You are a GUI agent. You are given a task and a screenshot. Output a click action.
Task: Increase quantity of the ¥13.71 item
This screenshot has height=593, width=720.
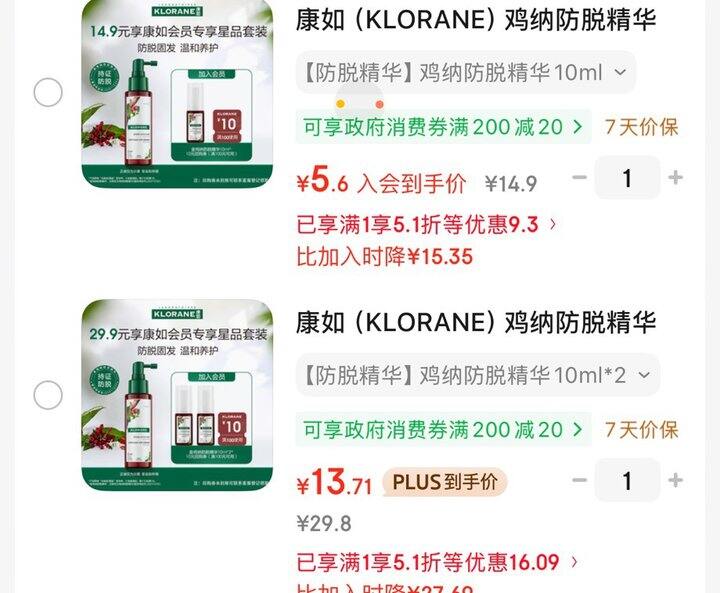tap(676, 481)
